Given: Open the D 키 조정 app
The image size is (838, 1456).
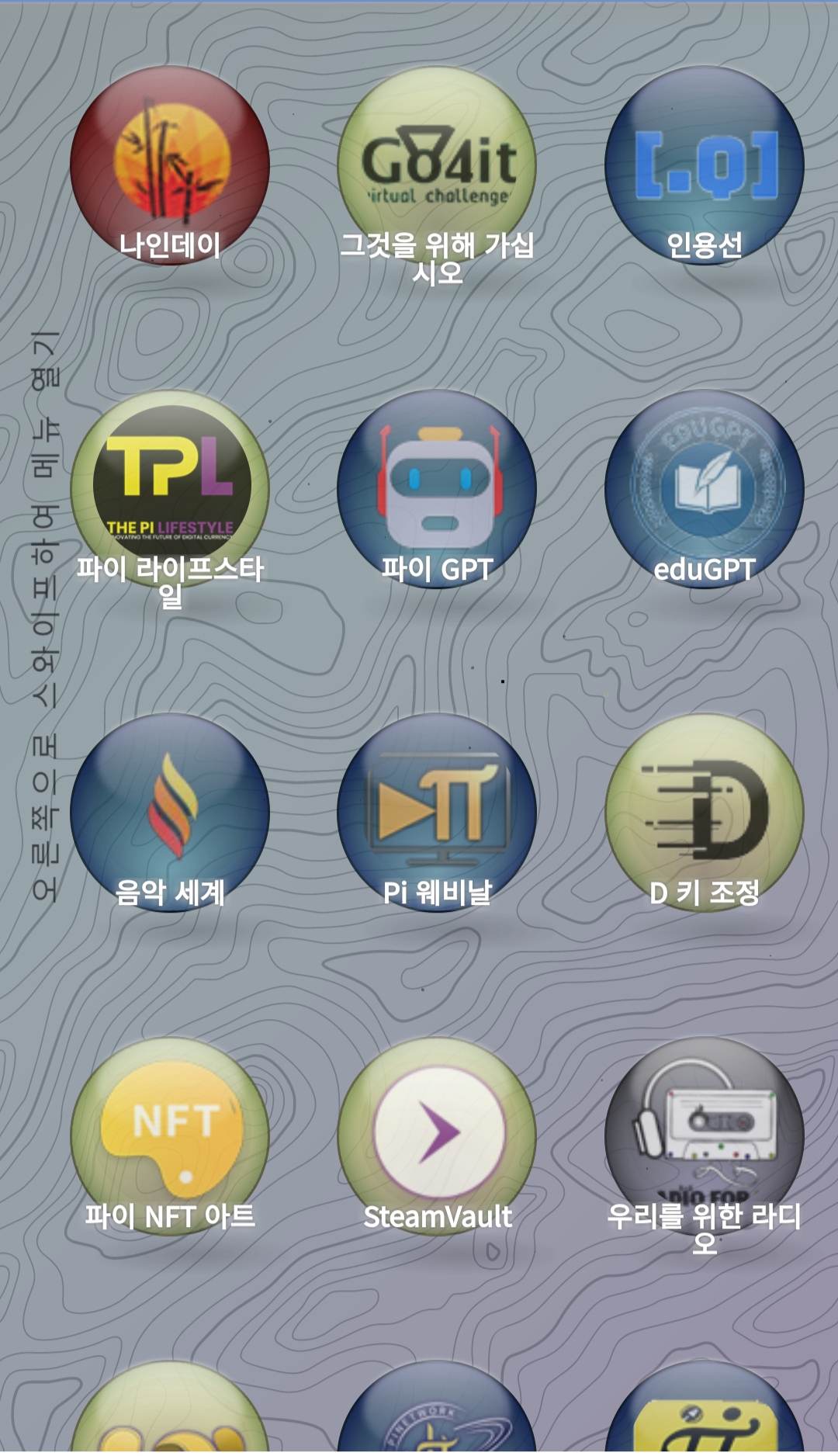Looking at the screenshot, I should [705, 813].
